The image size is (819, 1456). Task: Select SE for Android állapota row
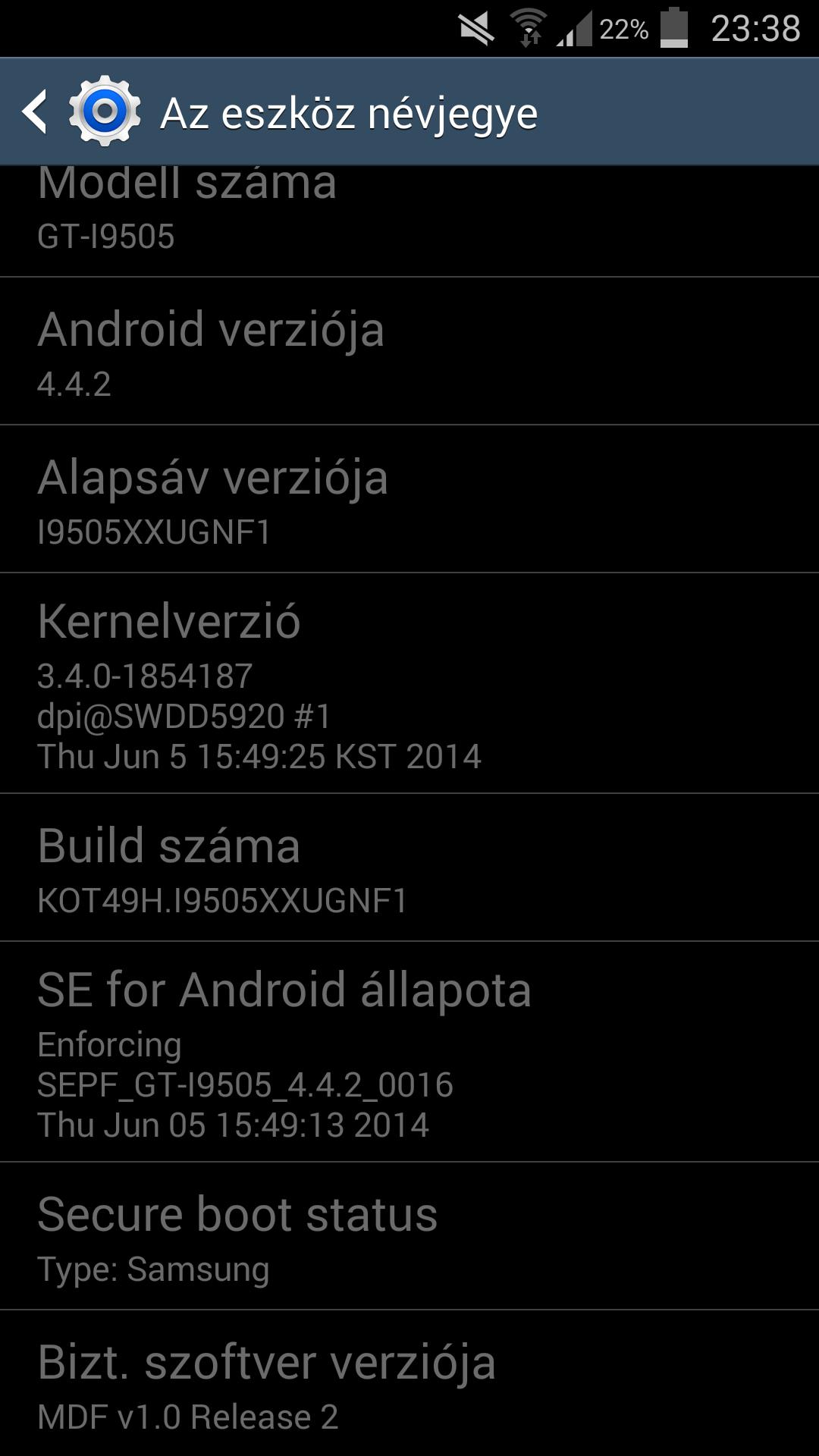(x=409, y=1052)
